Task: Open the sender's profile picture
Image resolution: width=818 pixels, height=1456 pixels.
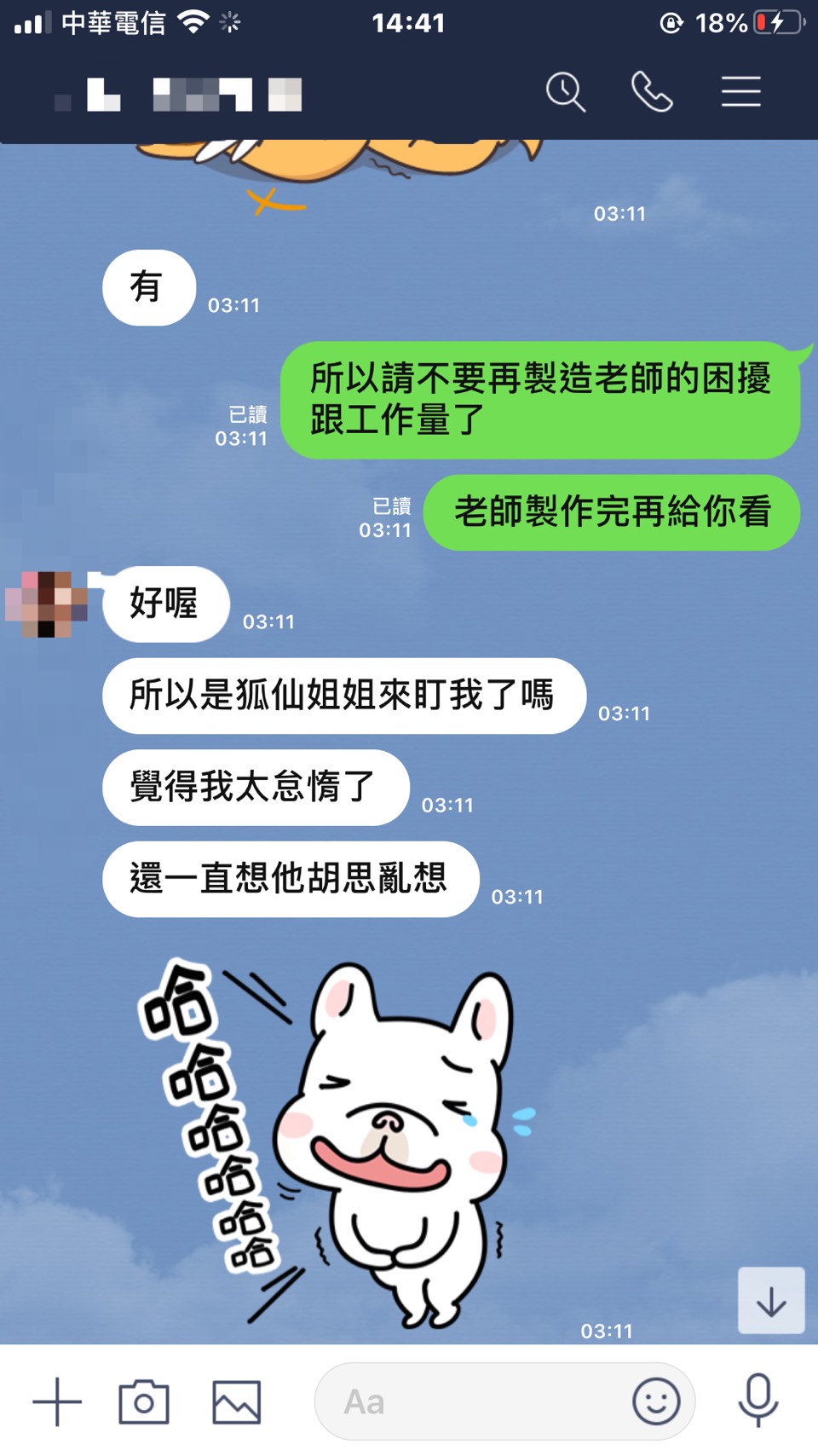Action: tap(46, 604)
